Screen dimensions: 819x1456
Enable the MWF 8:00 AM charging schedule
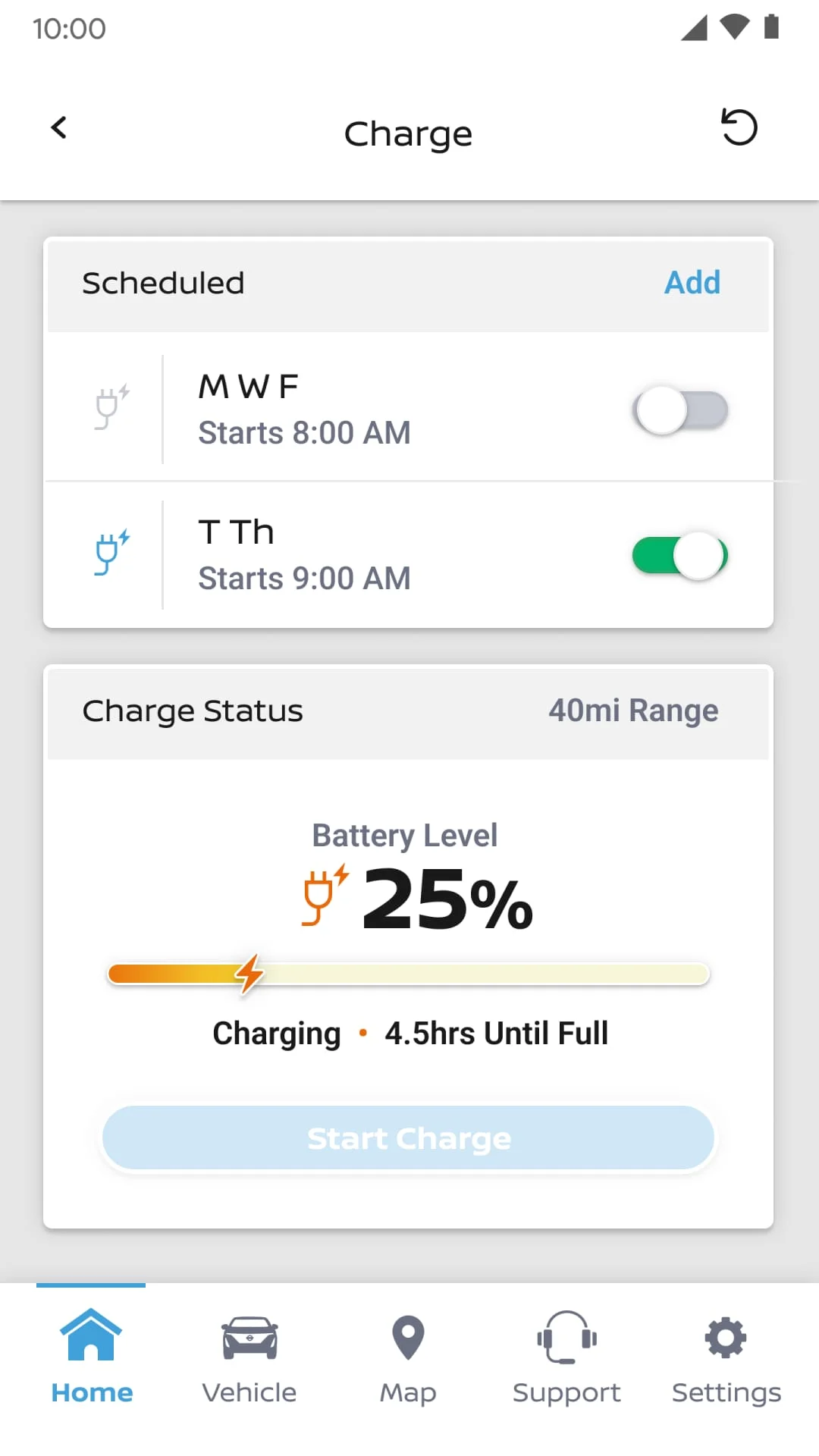[x=680, y=409]
